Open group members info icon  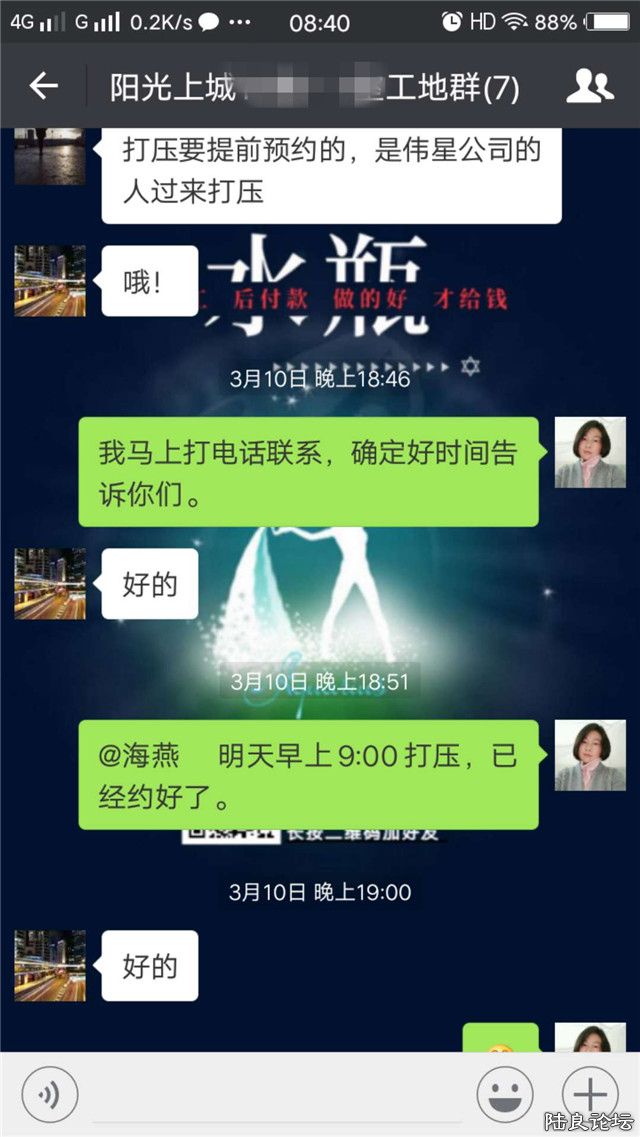tap(589, 87)
